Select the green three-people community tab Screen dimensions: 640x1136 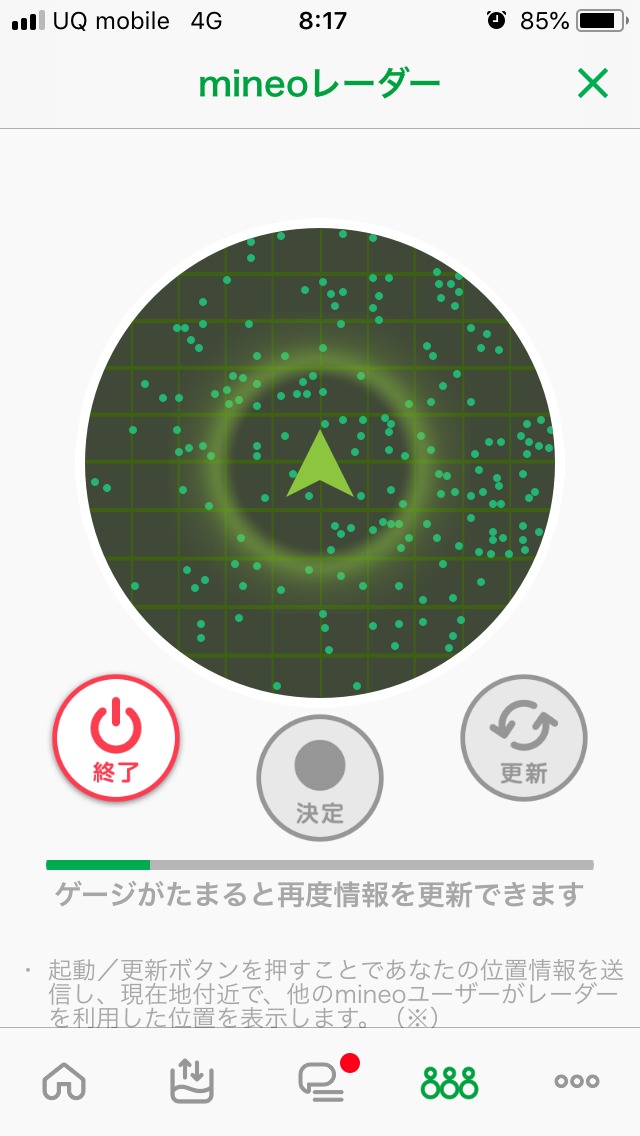[x=449, y=1081]
